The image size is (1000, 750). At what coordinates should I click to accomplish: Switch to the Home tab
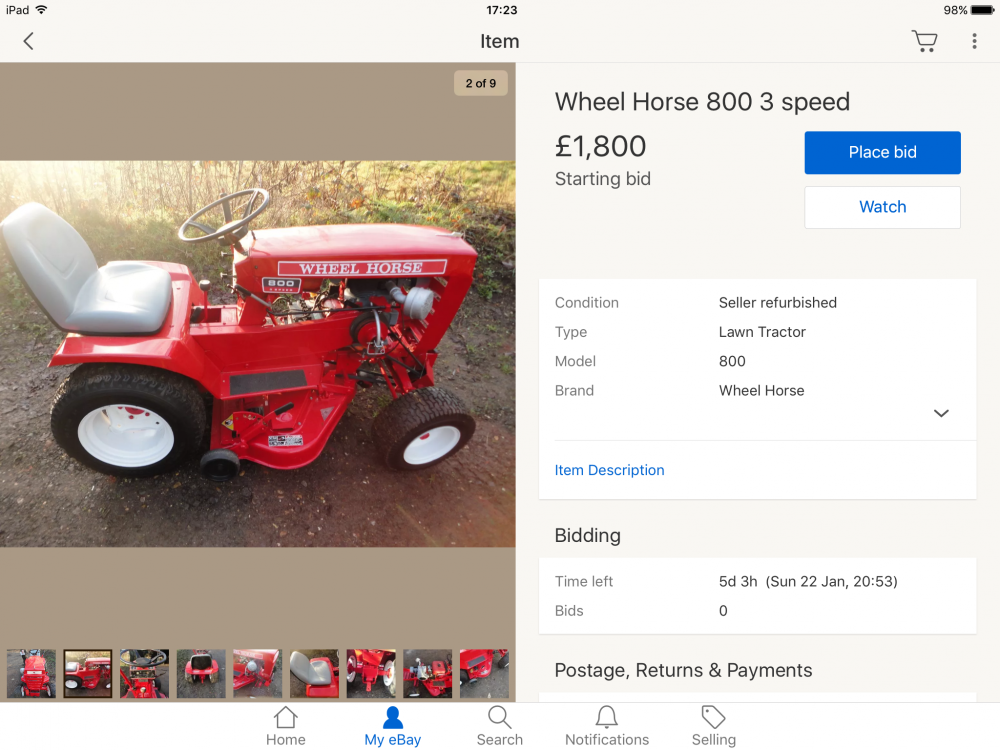tap(285, 727)
